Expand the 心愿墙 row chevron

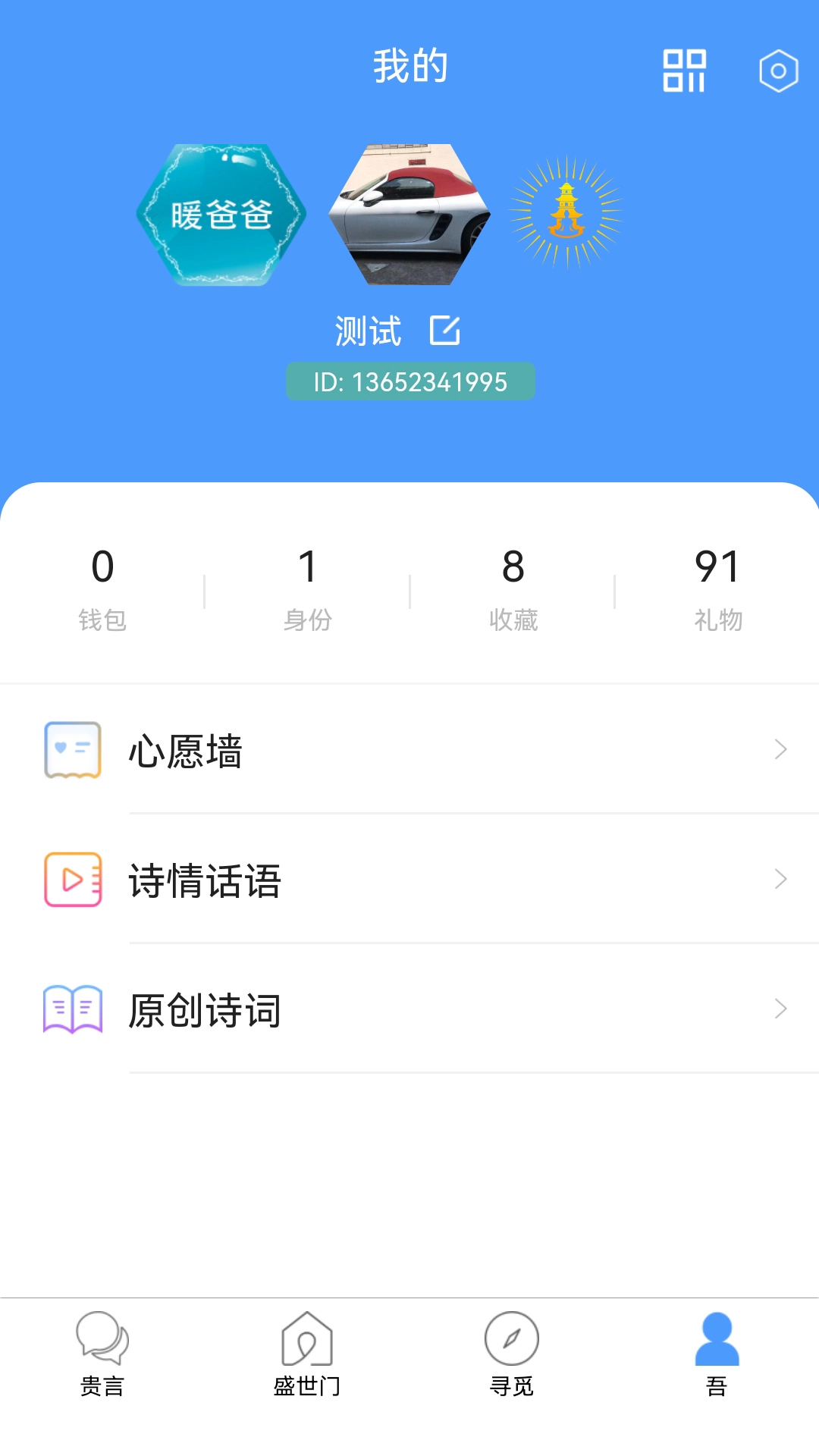tap(782, 750)
